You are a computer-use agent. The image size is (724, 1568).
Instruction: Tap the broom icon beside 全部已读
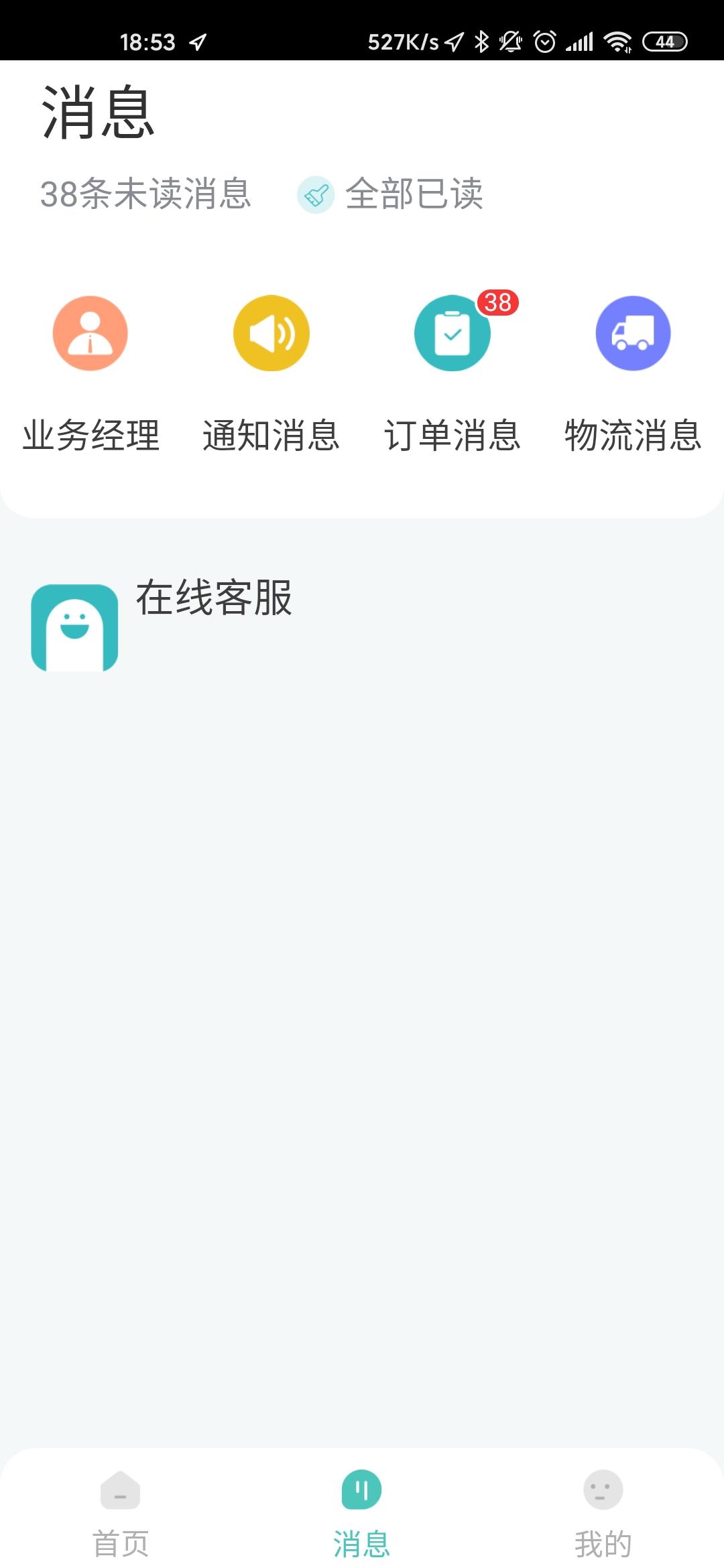coord(316,195)
